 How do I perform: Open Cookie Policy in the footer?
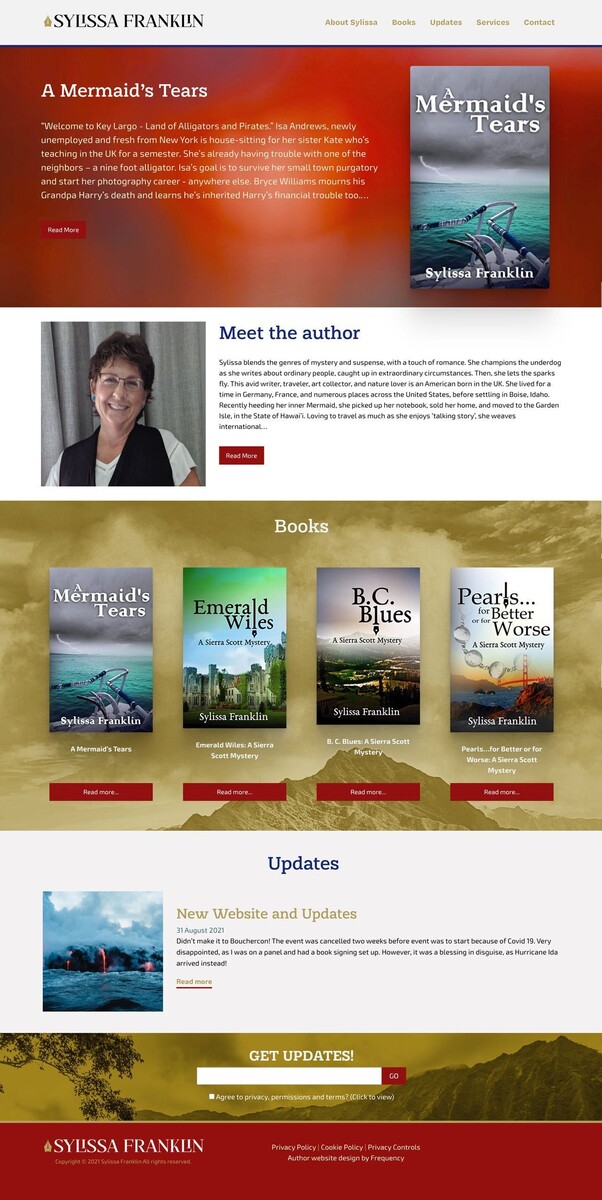(342, 1147)
